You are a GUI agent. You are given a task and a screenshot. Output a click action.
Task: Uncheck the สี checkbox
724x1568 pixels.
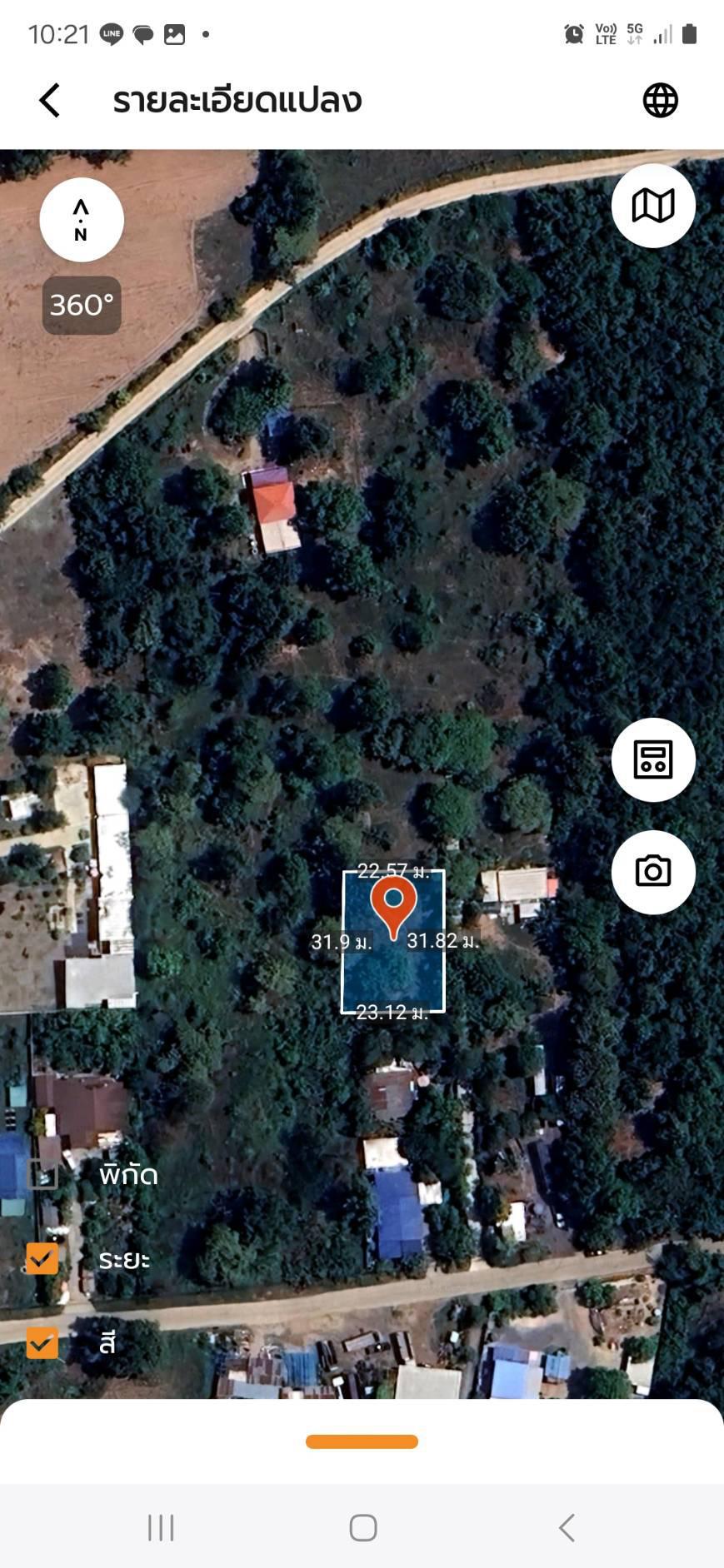point(42,1342)
